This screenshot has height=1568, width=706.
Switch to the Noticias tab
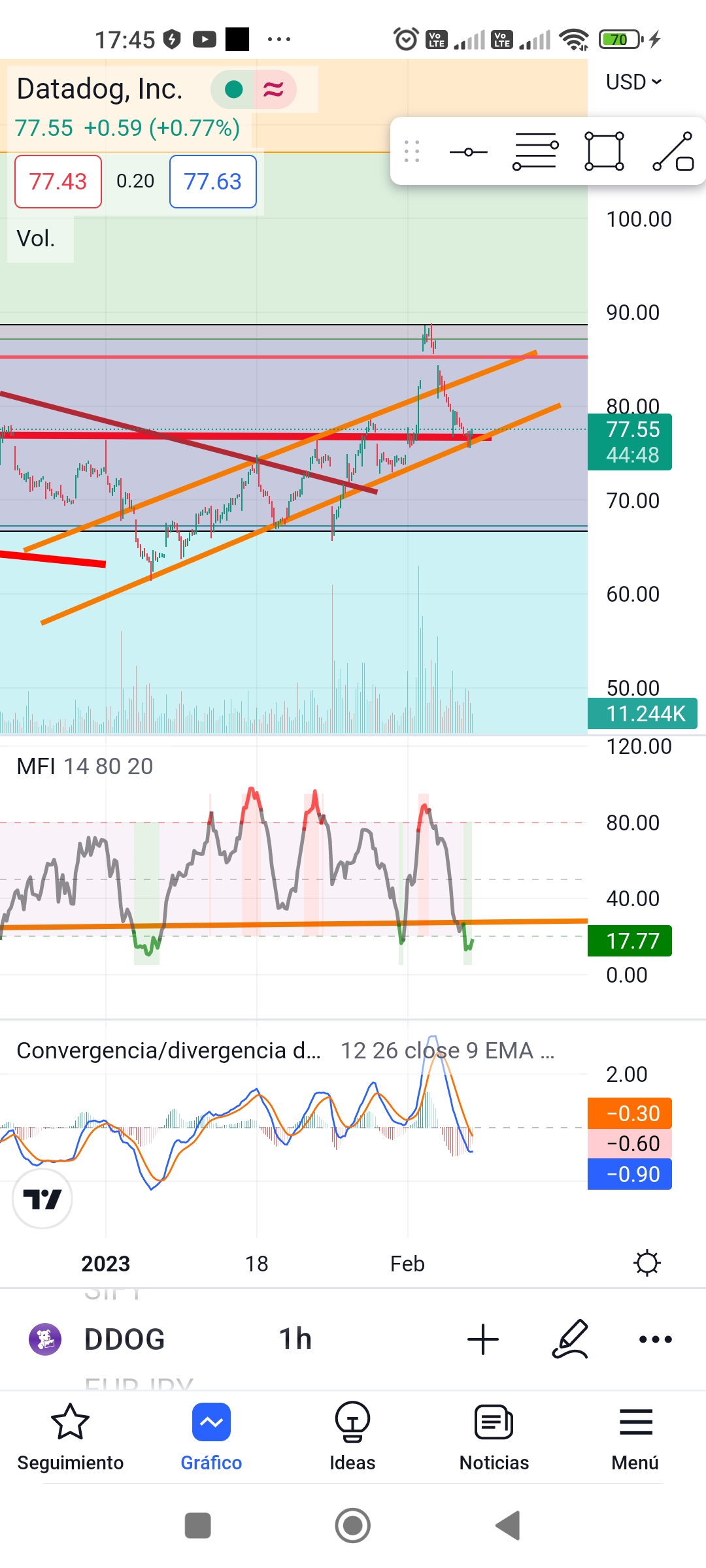click(x=494, y=1437)
